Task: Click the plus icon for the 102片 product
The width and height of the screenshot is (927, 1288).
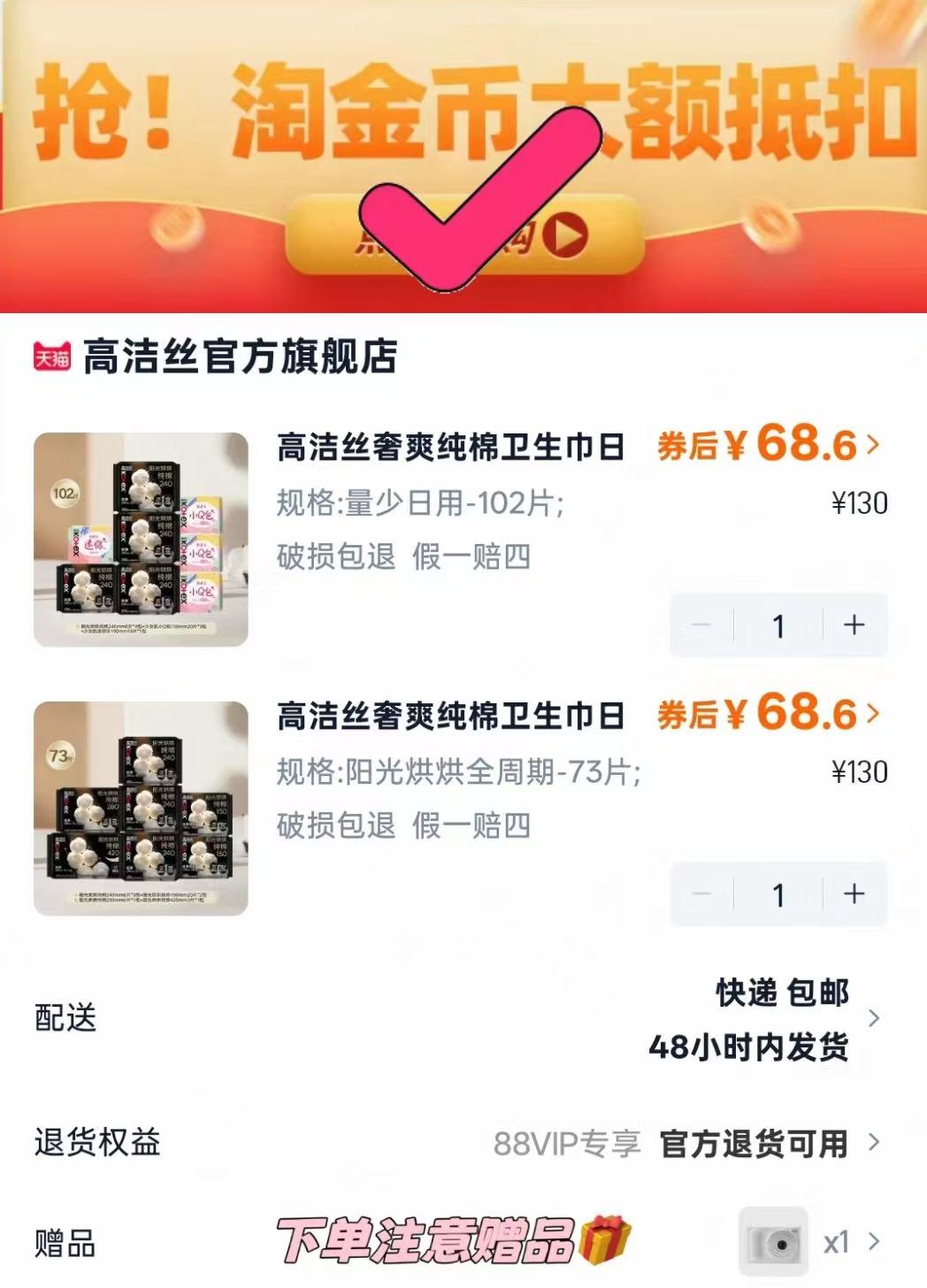Action: pyautogui.click(x=854, y=624)
